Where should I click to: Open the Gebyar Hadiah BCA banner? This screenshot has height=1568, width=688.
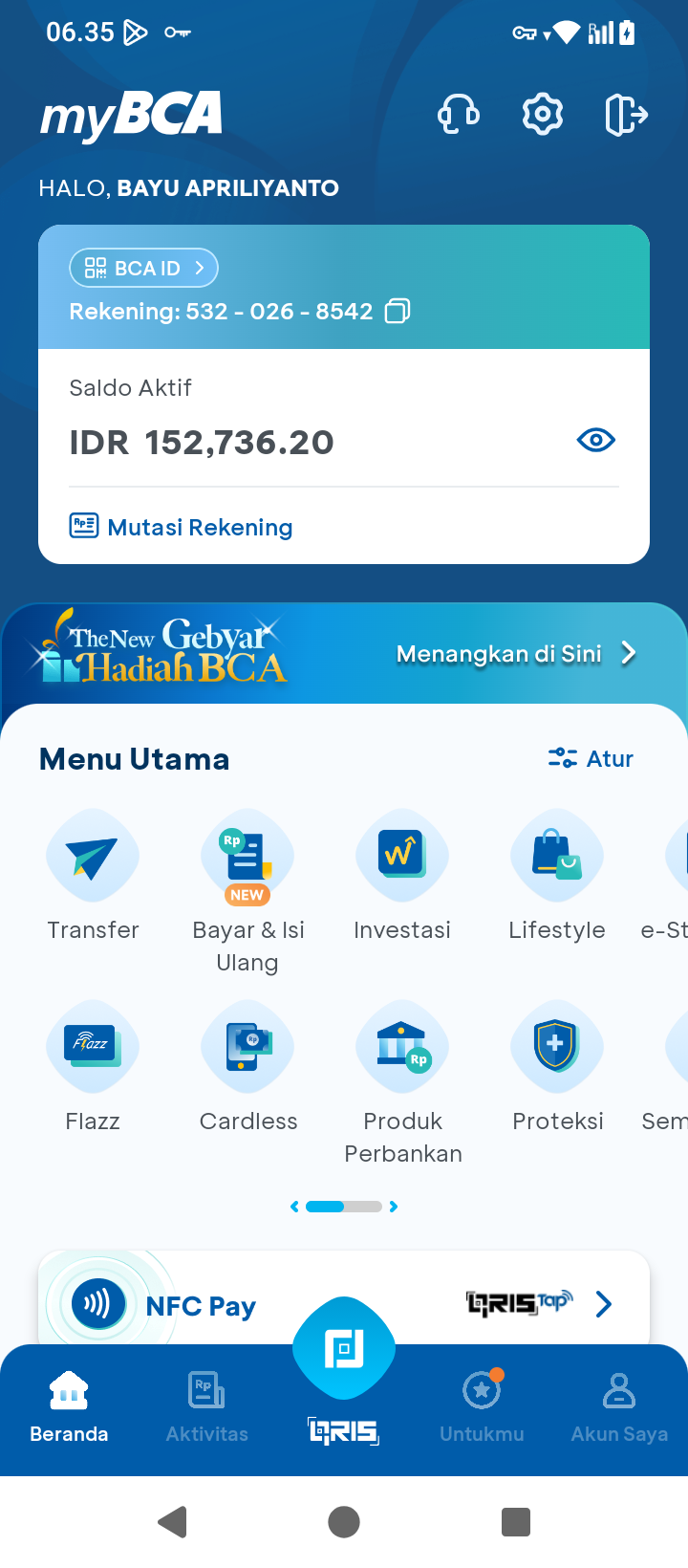(344, 654)
